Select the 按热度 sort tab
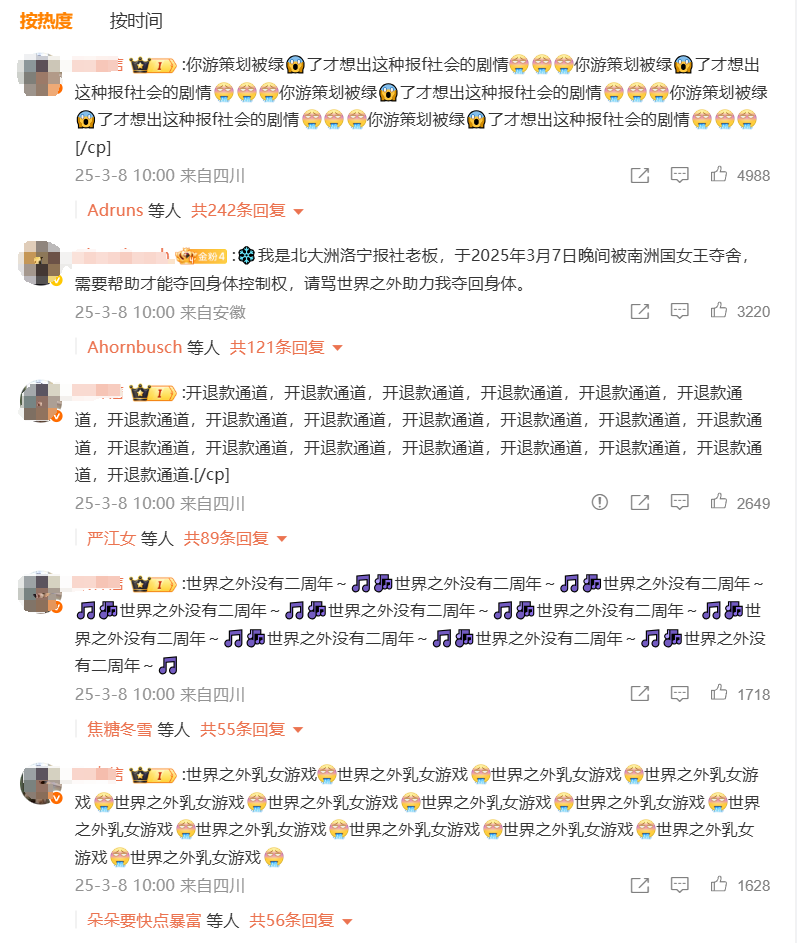The image size is (797, 943). pos(46,21)
